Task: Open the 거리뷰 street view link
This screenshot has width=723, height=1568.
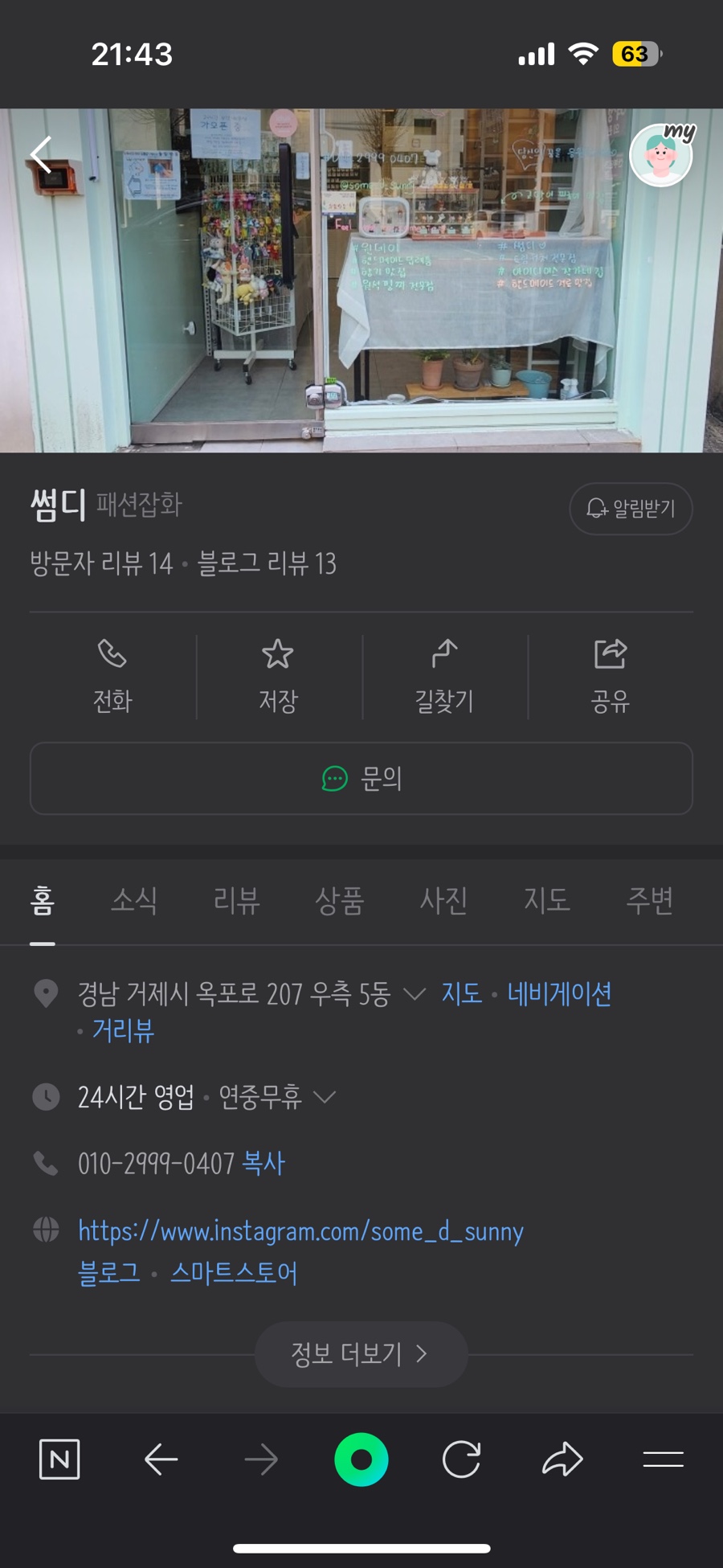Action: click(123, 1031)
